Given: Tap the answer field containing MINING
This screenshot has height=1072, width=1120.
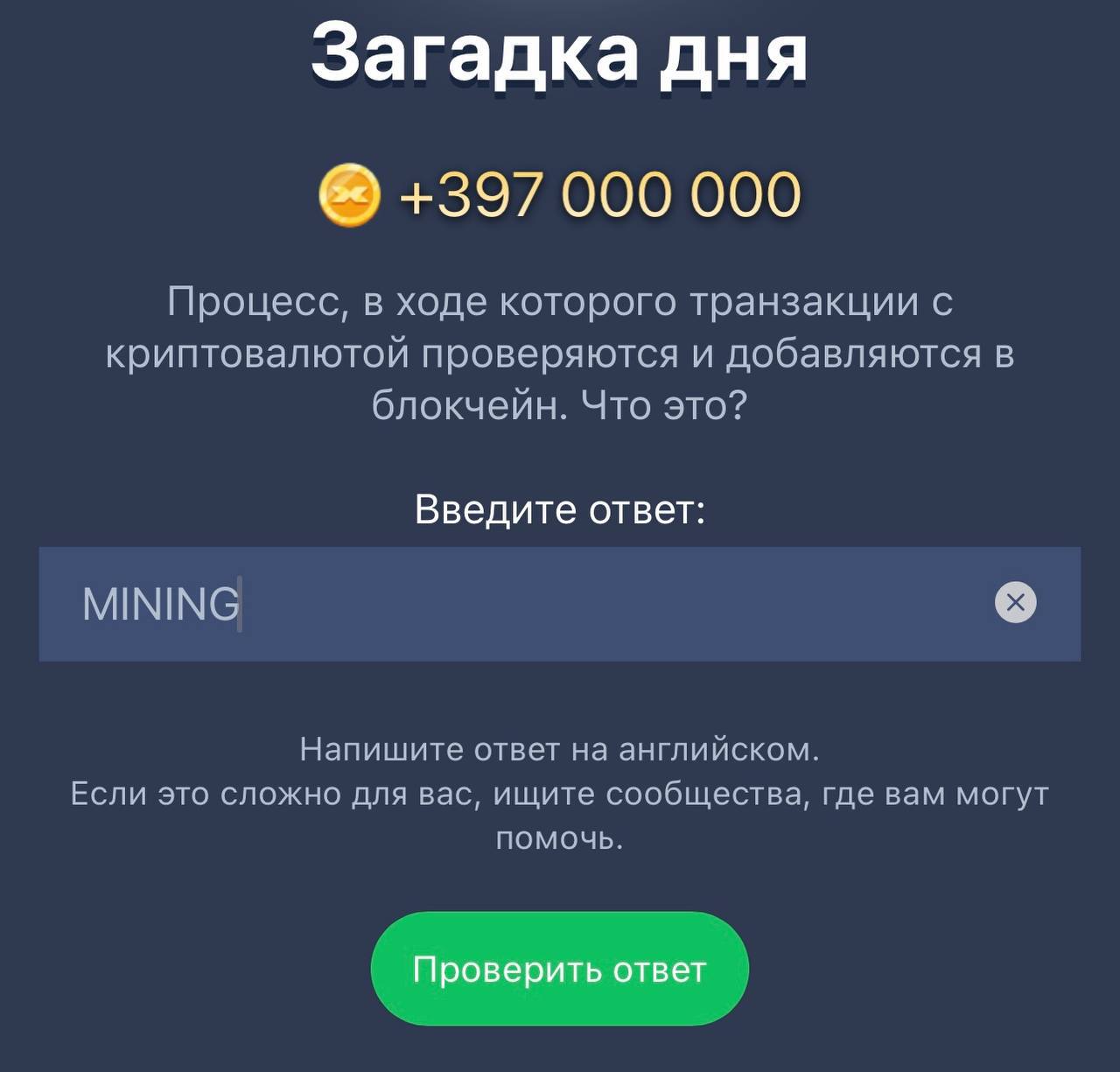Looking at the screenshot, I should coord(525,604).
